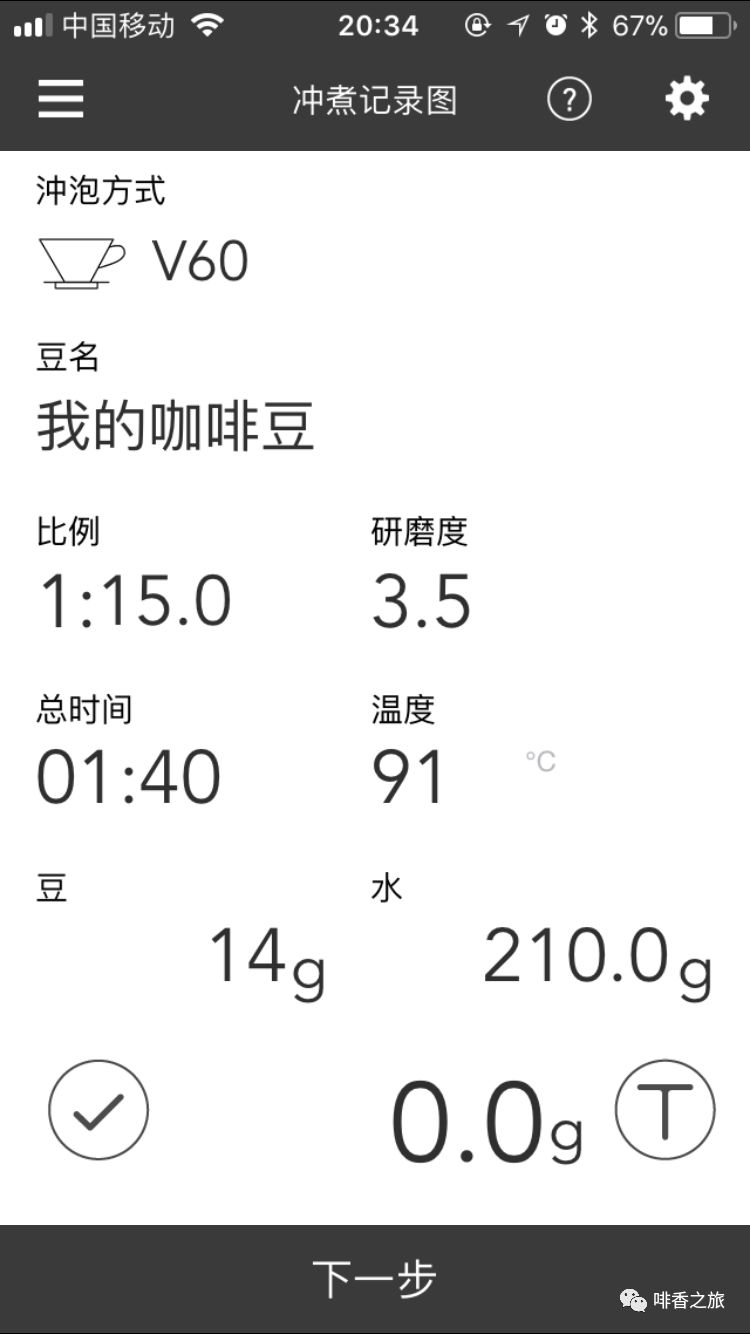This screenshot has height=1334, width=750.
Task: Edit the 91 temperature value
Action: (x=408, y=778)
